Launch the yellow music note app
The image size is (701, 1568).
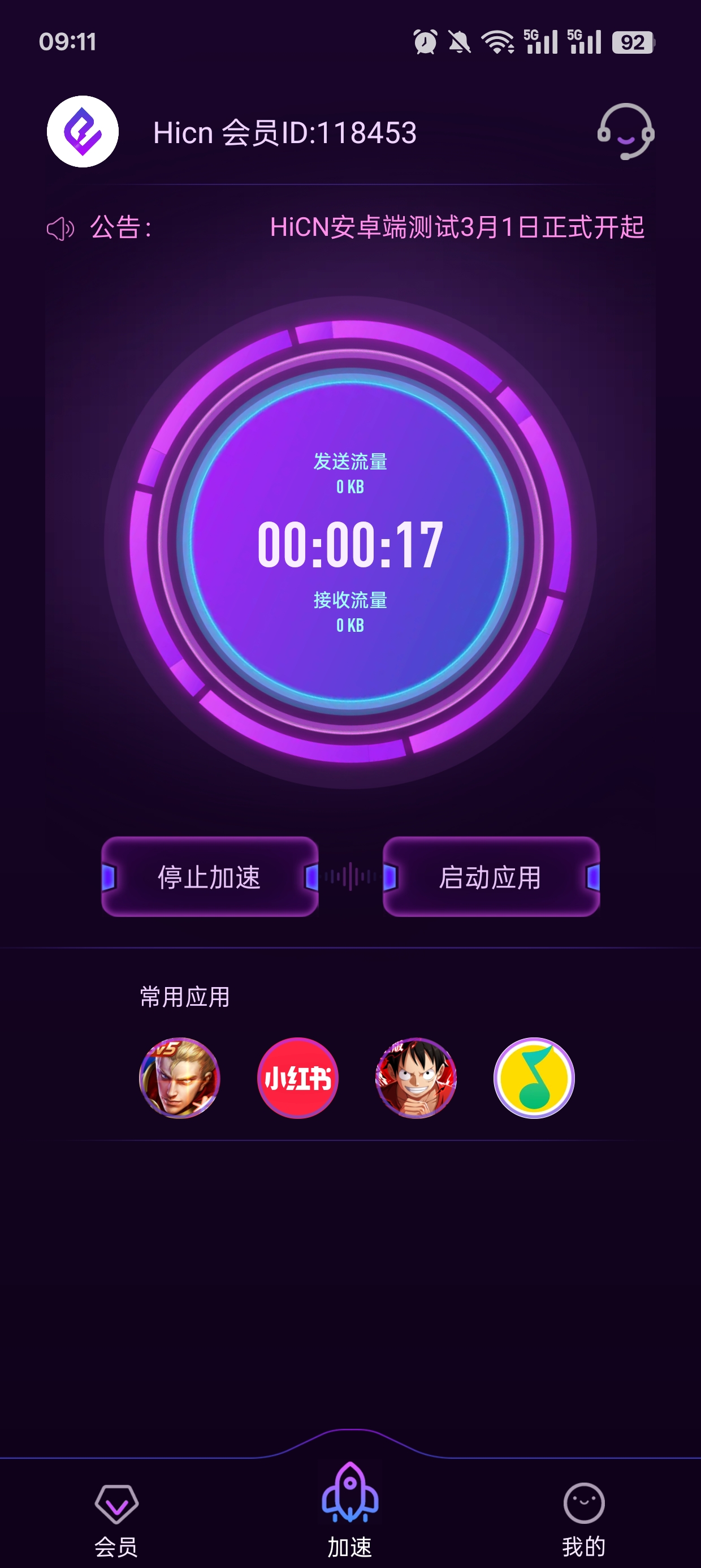[x=534, y=1078]
